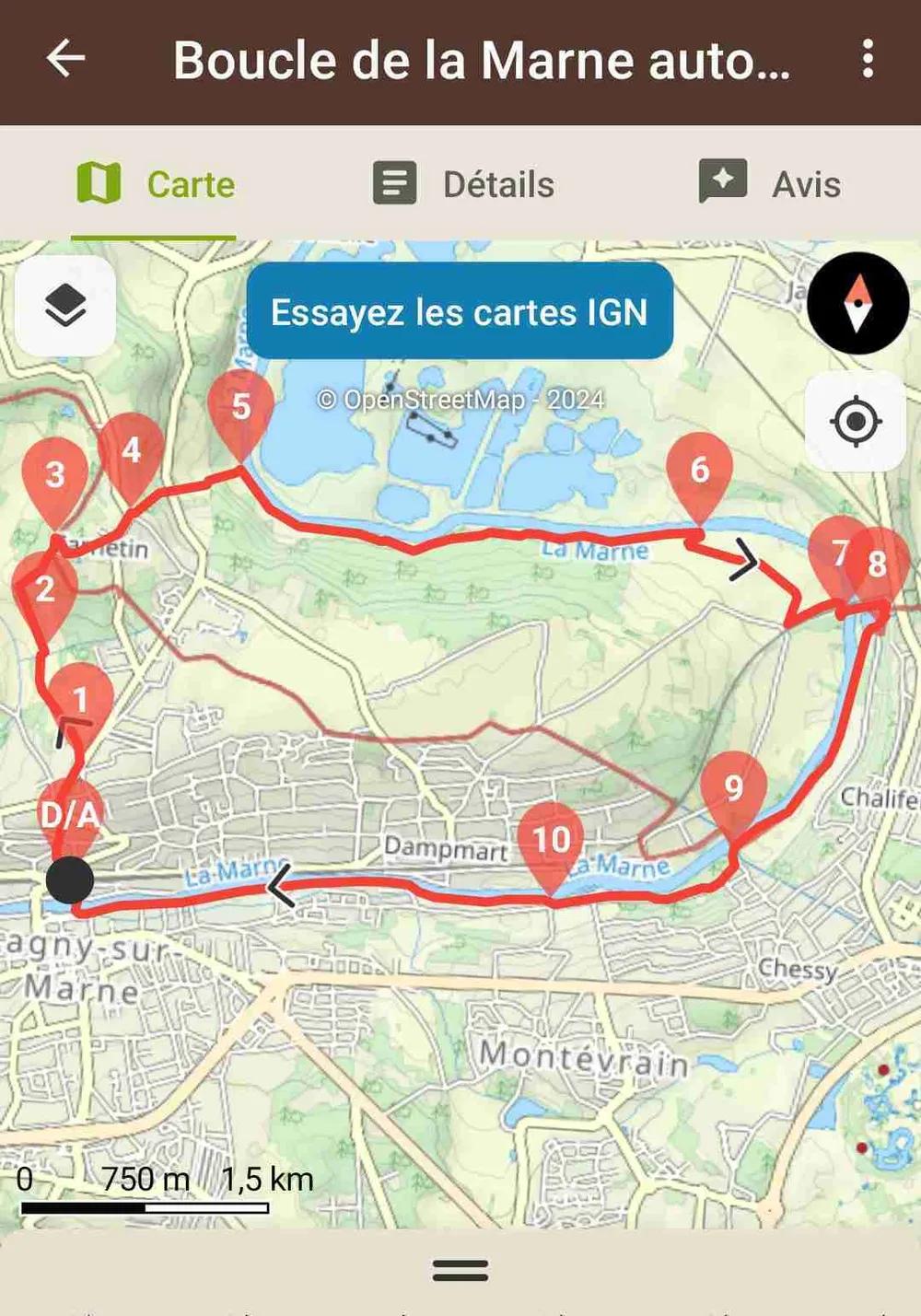Expand the bottom sheet drag handle

460,1270
